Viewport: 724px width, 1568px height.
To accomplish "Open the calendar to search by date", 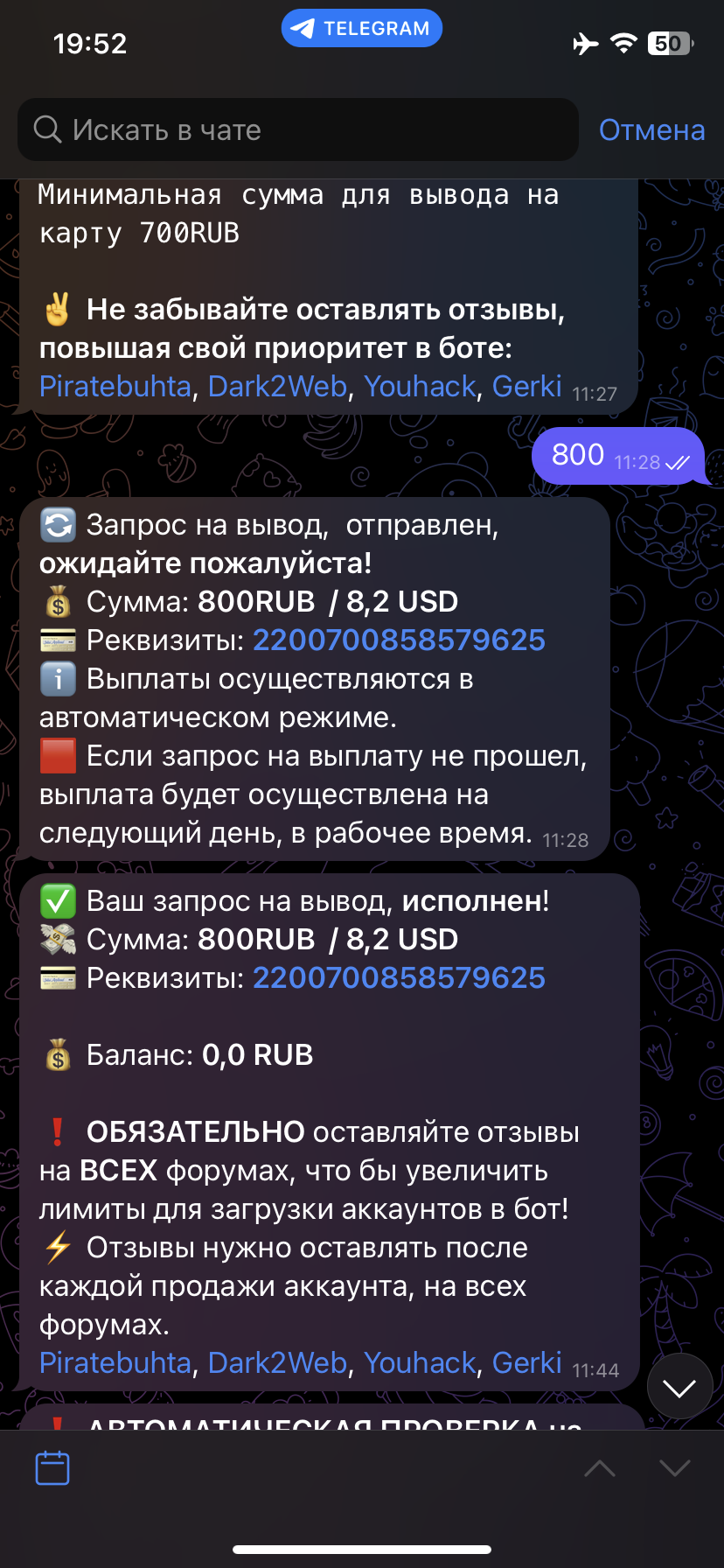I will click(x=52, y=1468).
